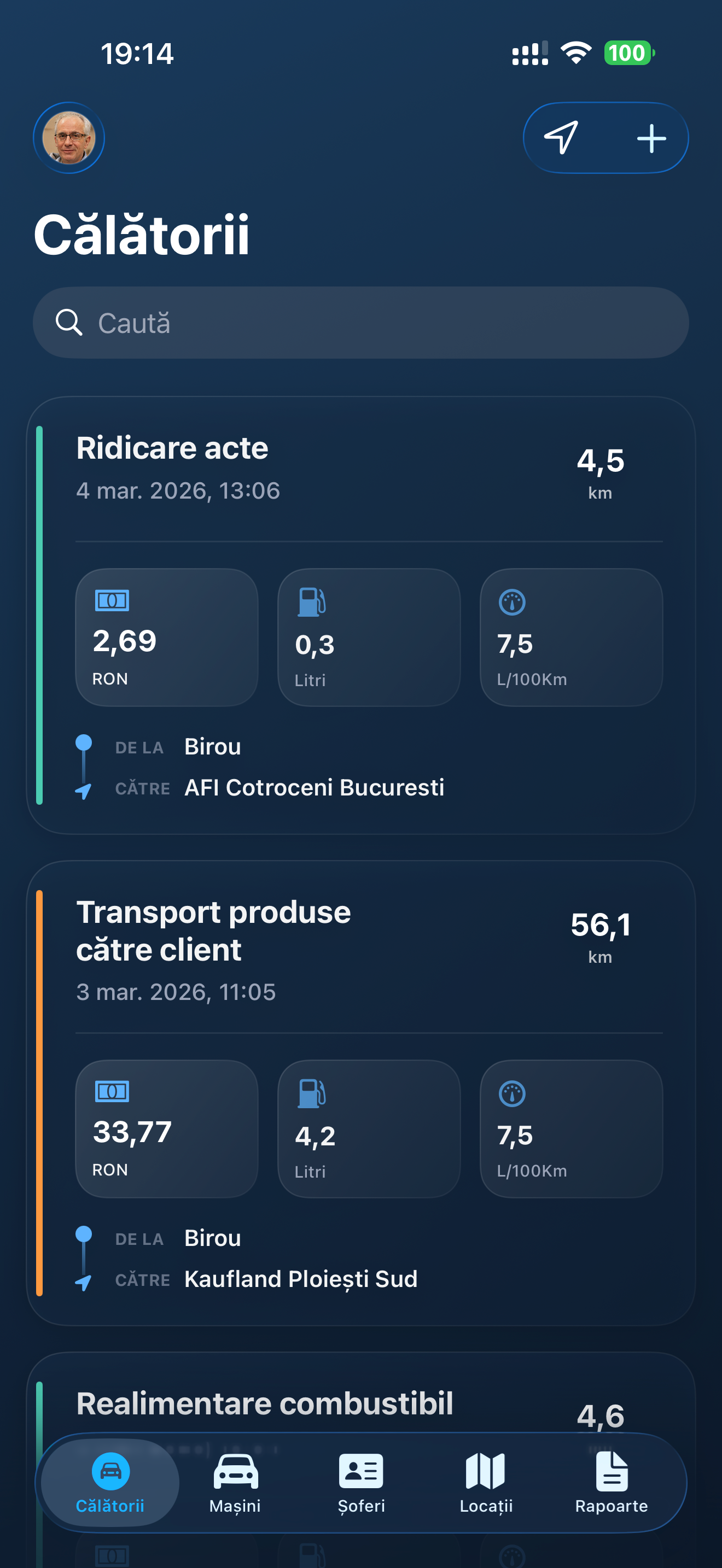
Task: Switch to the Mașini tab
Action: (235, 1483)
